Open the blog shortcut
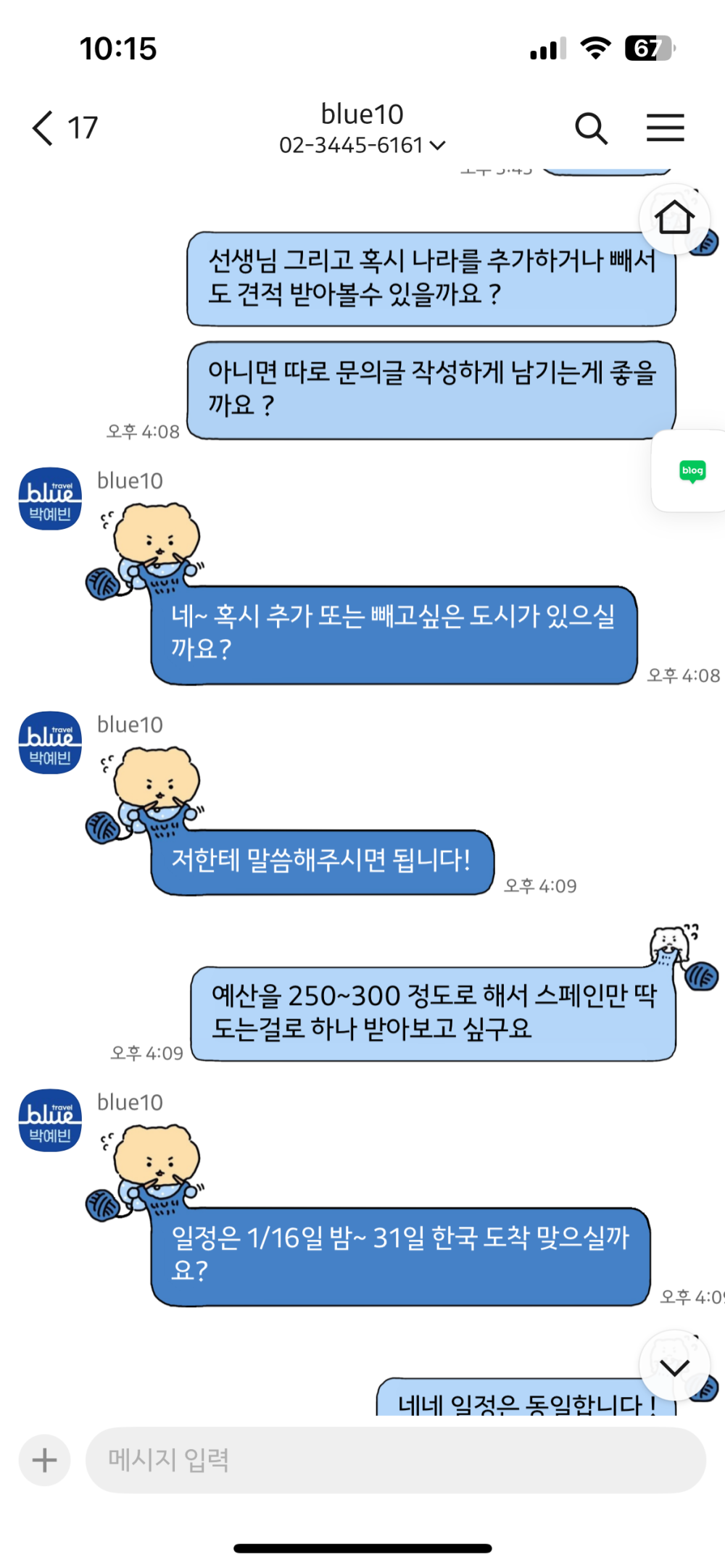725x1568 pixels. point(692,471)
